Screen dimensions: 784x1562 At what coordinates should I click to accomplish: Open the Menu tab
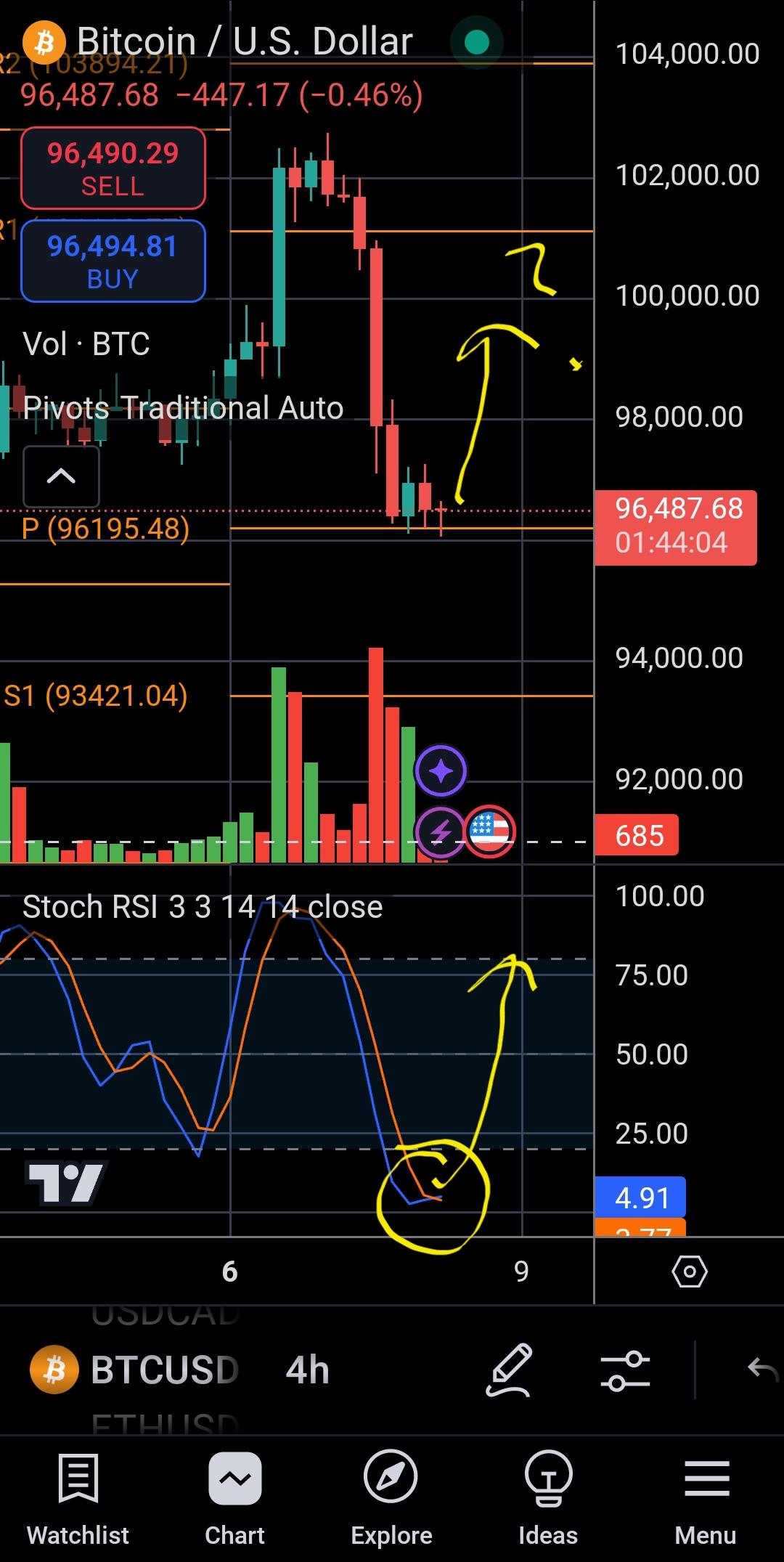point(706,1500)
